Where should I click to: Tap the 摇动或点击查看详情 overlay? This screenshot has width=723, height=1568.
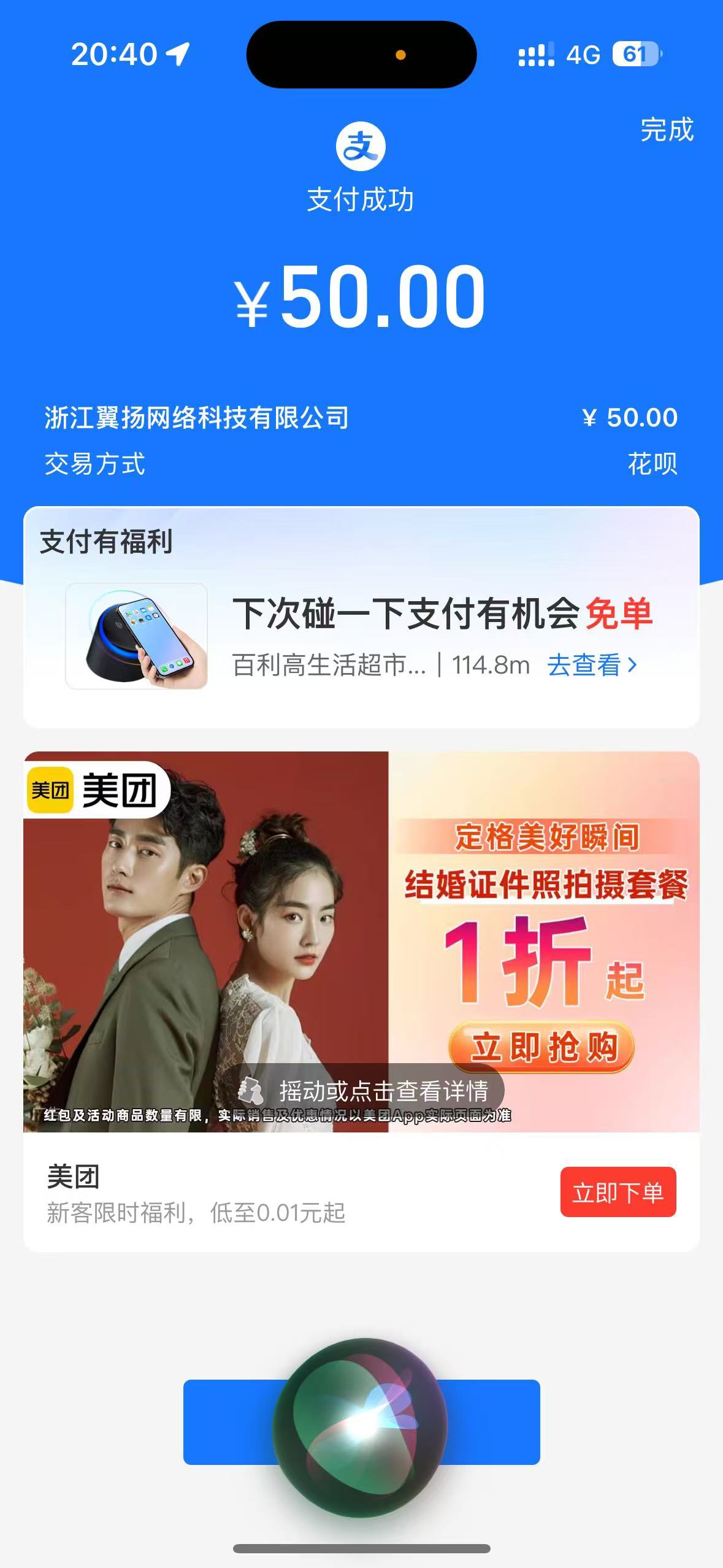[370, 1091]
